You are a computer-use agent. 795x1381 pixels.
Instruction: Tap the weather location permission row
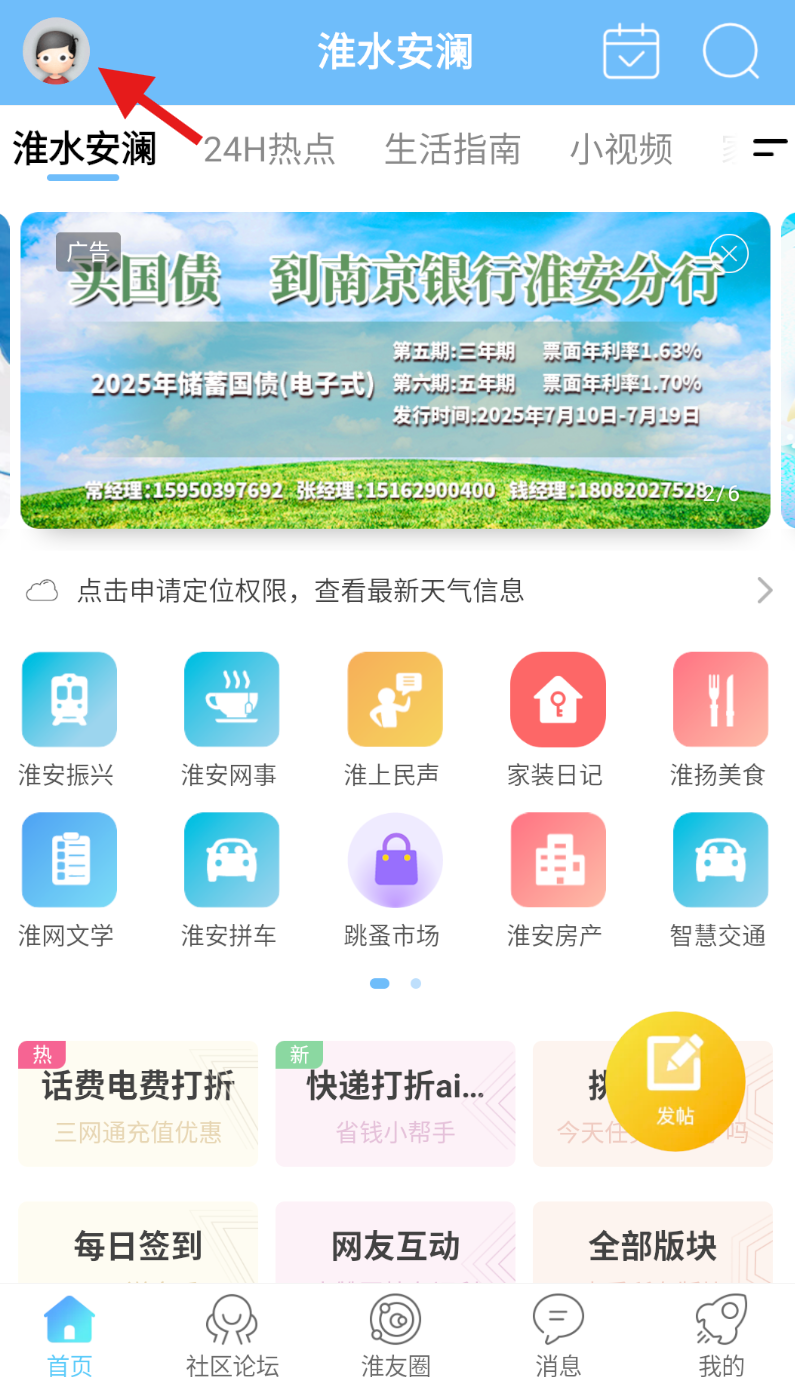(x=397, y=591)
